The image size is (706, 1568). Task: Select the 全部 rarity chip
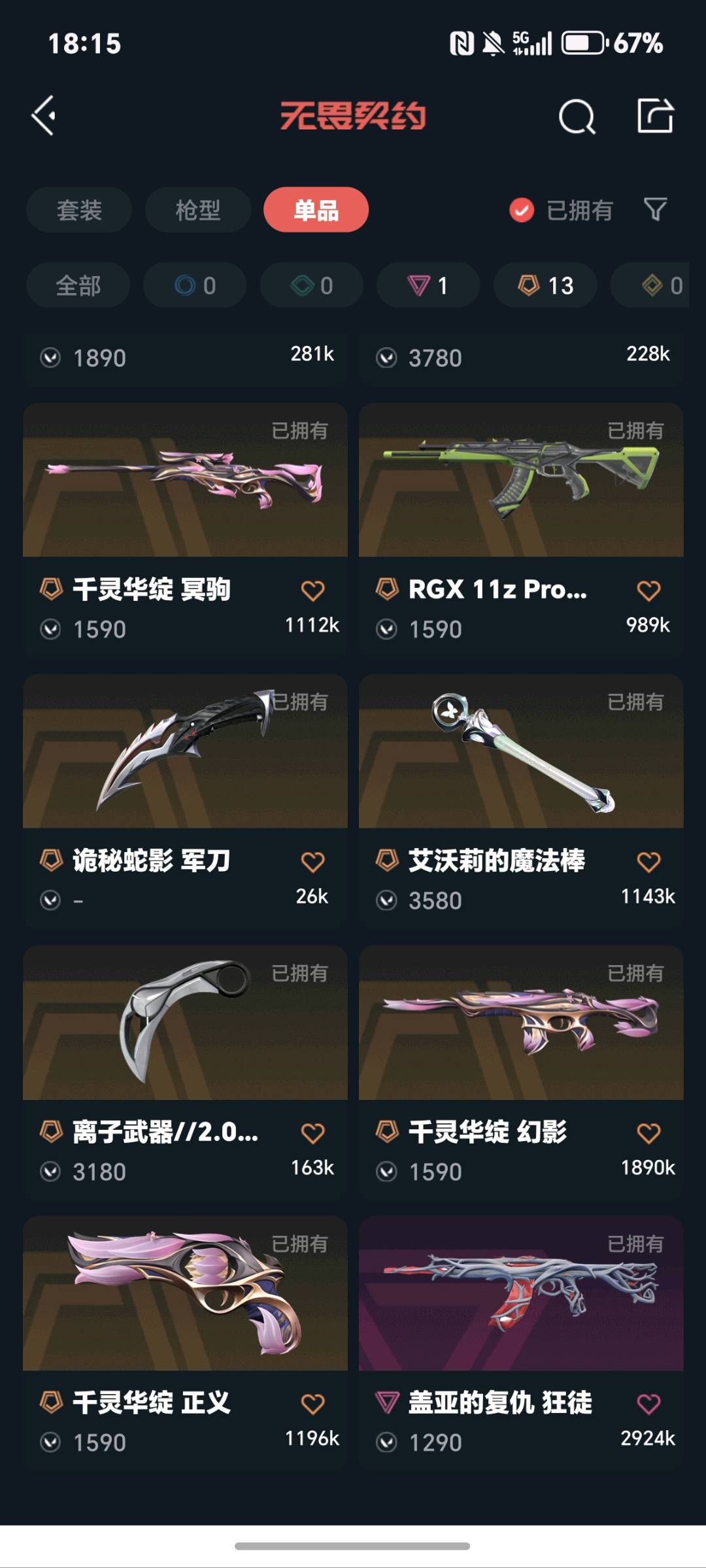coord(78,285)
